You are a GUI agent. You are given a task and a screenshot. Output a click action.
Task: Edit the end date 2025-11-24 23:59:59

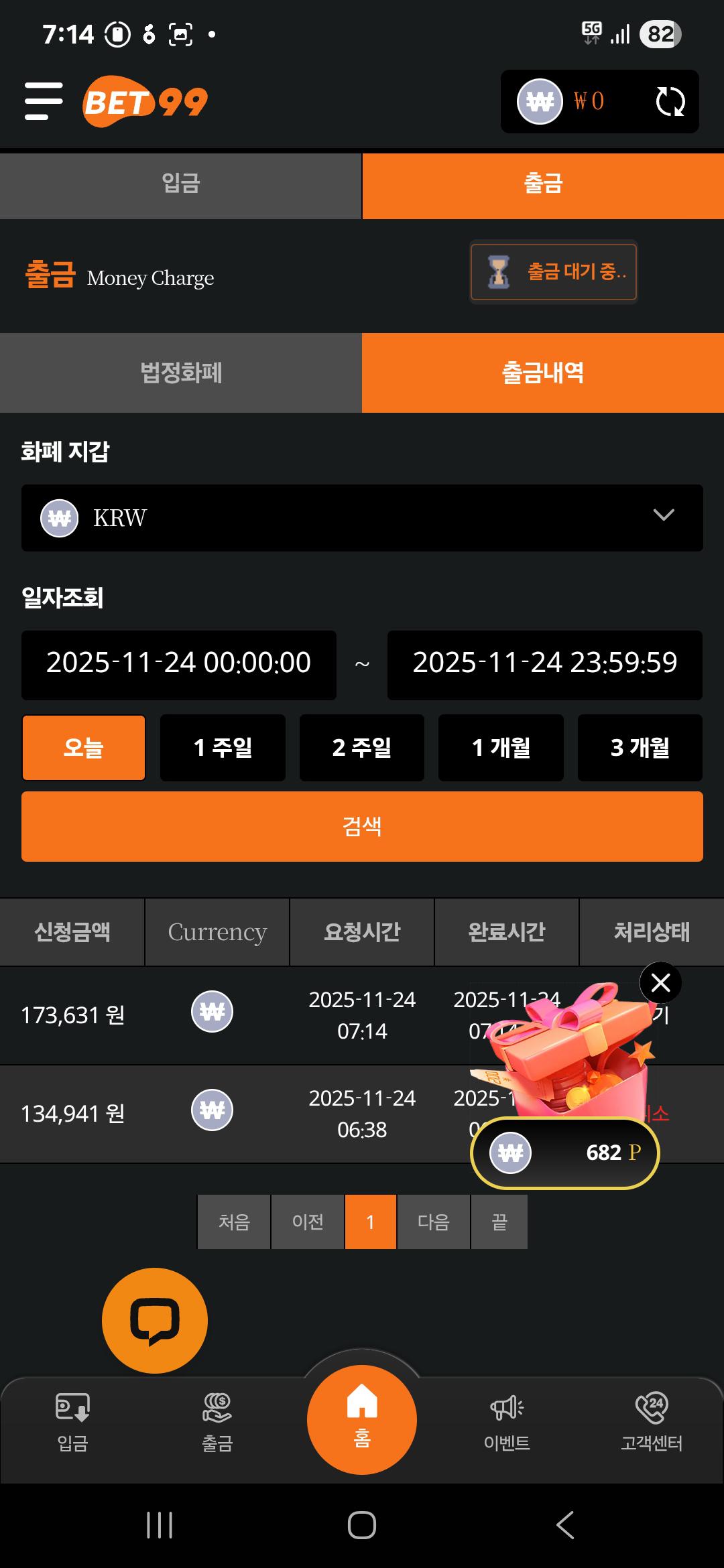pyautogui.click(x=544, y=664)
